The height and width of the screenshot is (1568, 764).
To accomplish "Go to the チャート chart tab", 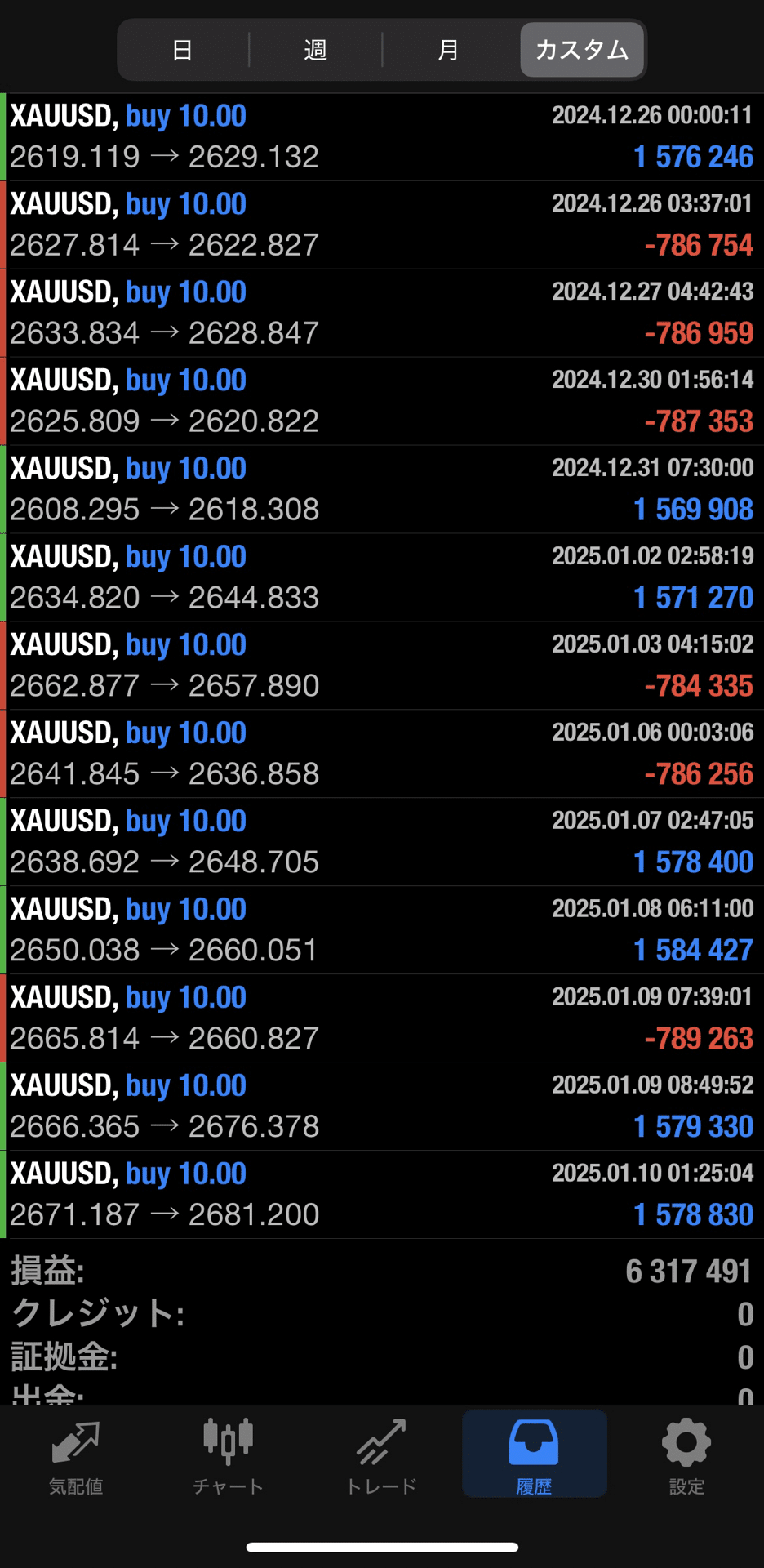I will pos(229,1457).
